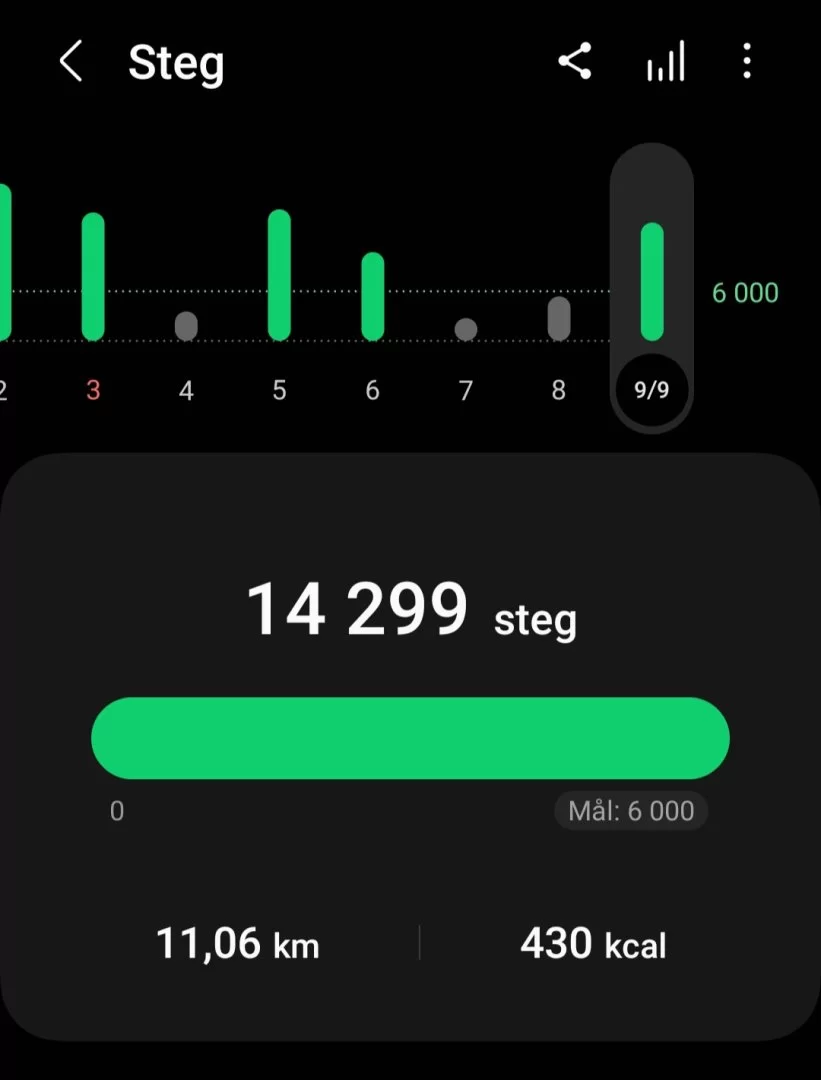821x1080 pixels.
Task: Select the bar for day 6
Action: tap(371, 295)
